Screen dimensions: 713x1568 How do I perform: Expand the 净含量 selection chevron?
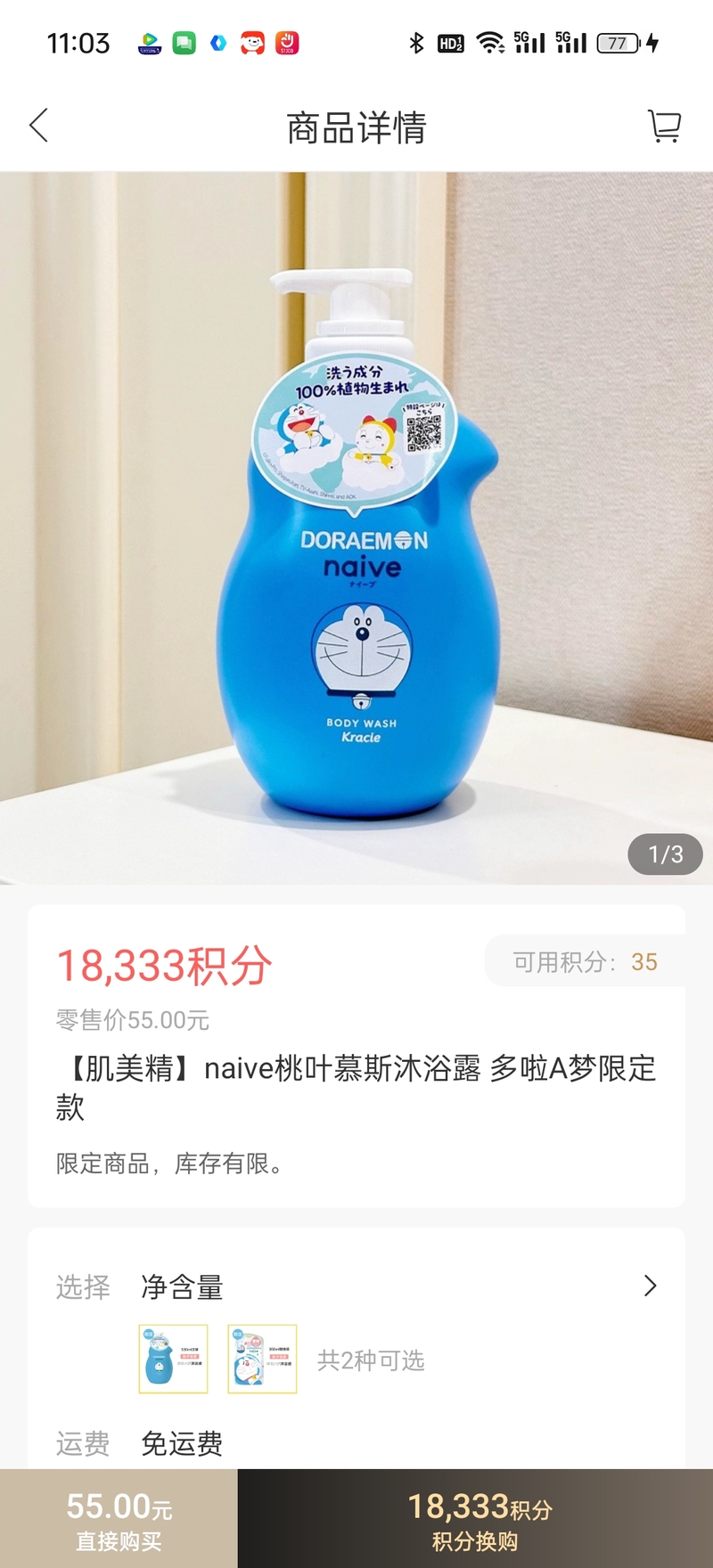[650, 1286]
